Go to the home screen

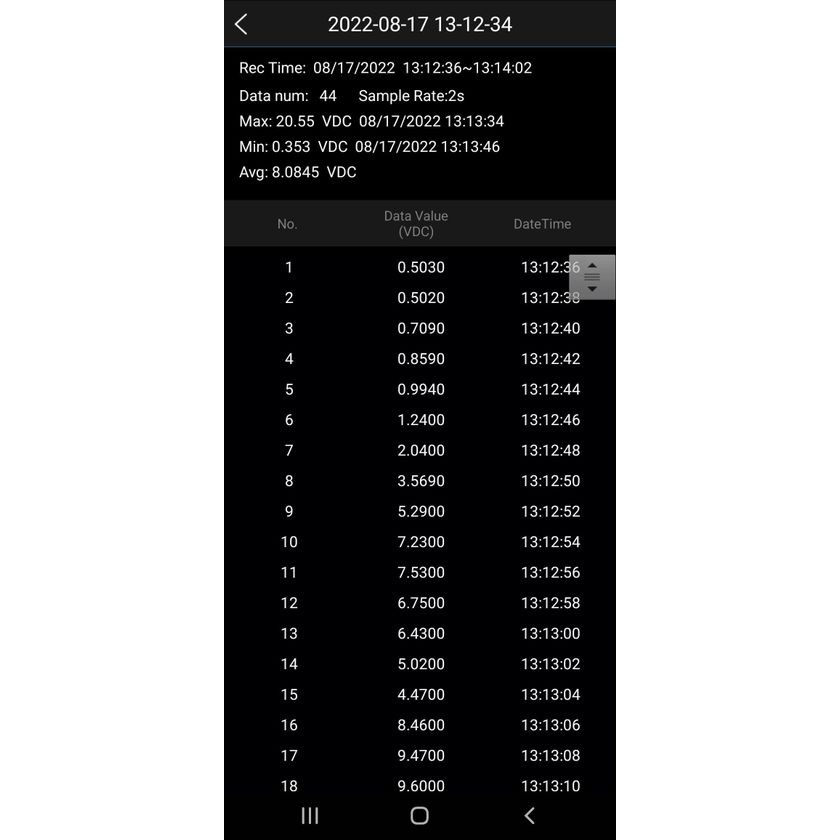[x=420, y=815]
